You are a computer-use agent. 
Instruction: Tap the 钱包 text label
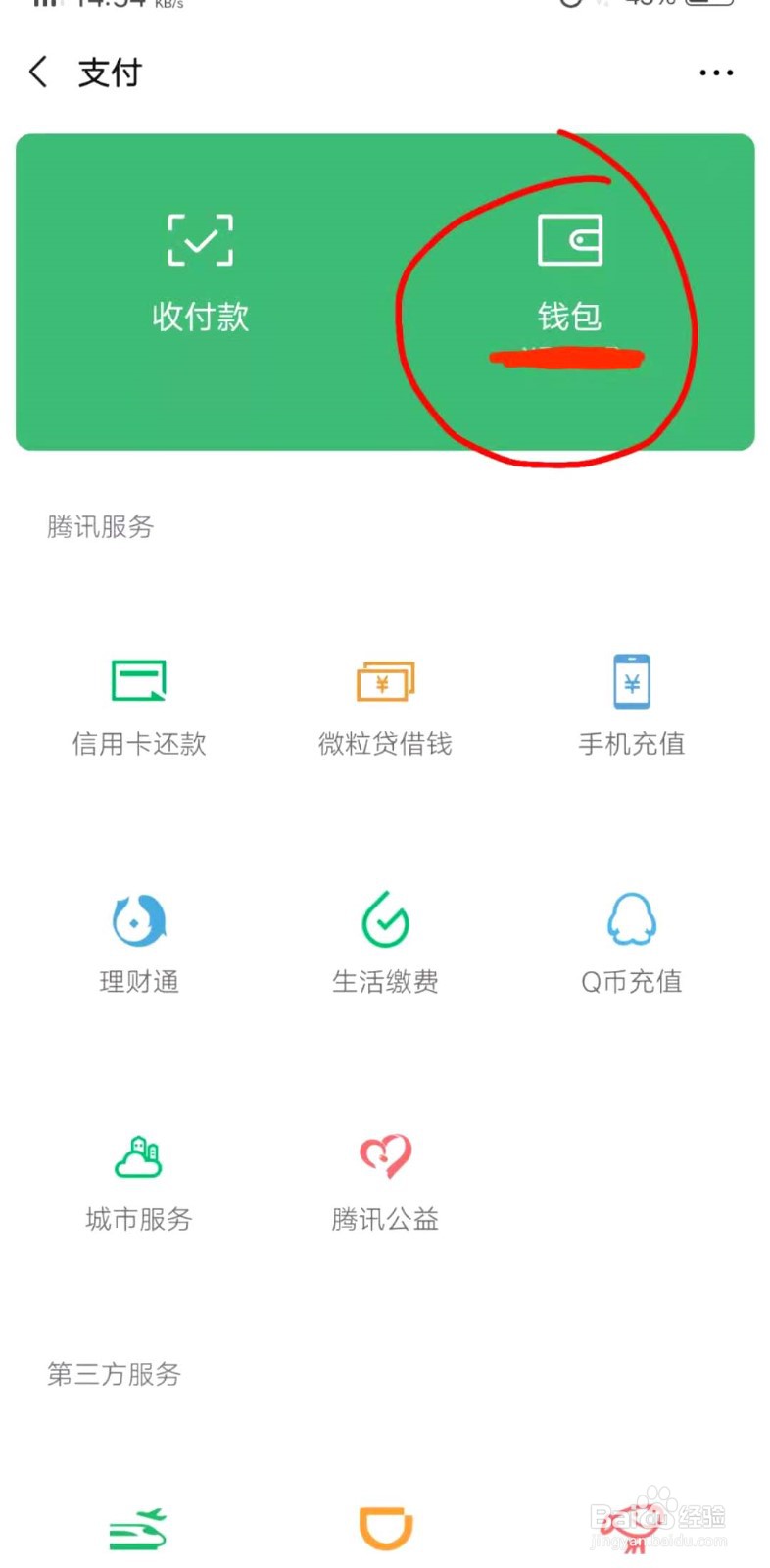(x=569, y=316)
